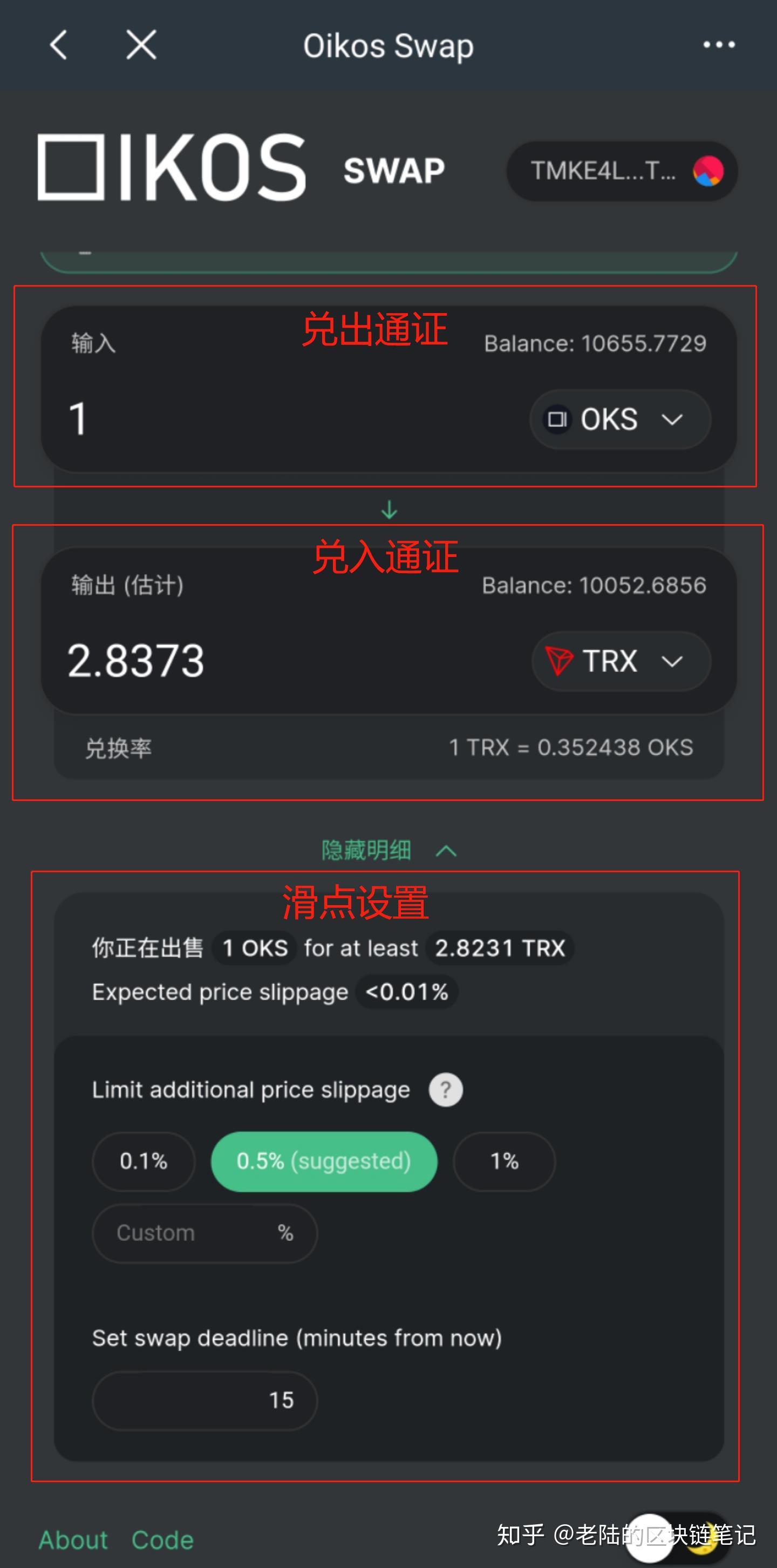Choose the 0.5% (suggested) slippage
This screenshot has width=777, height=1568.
pyautogui.click(x=324, y=1162)
